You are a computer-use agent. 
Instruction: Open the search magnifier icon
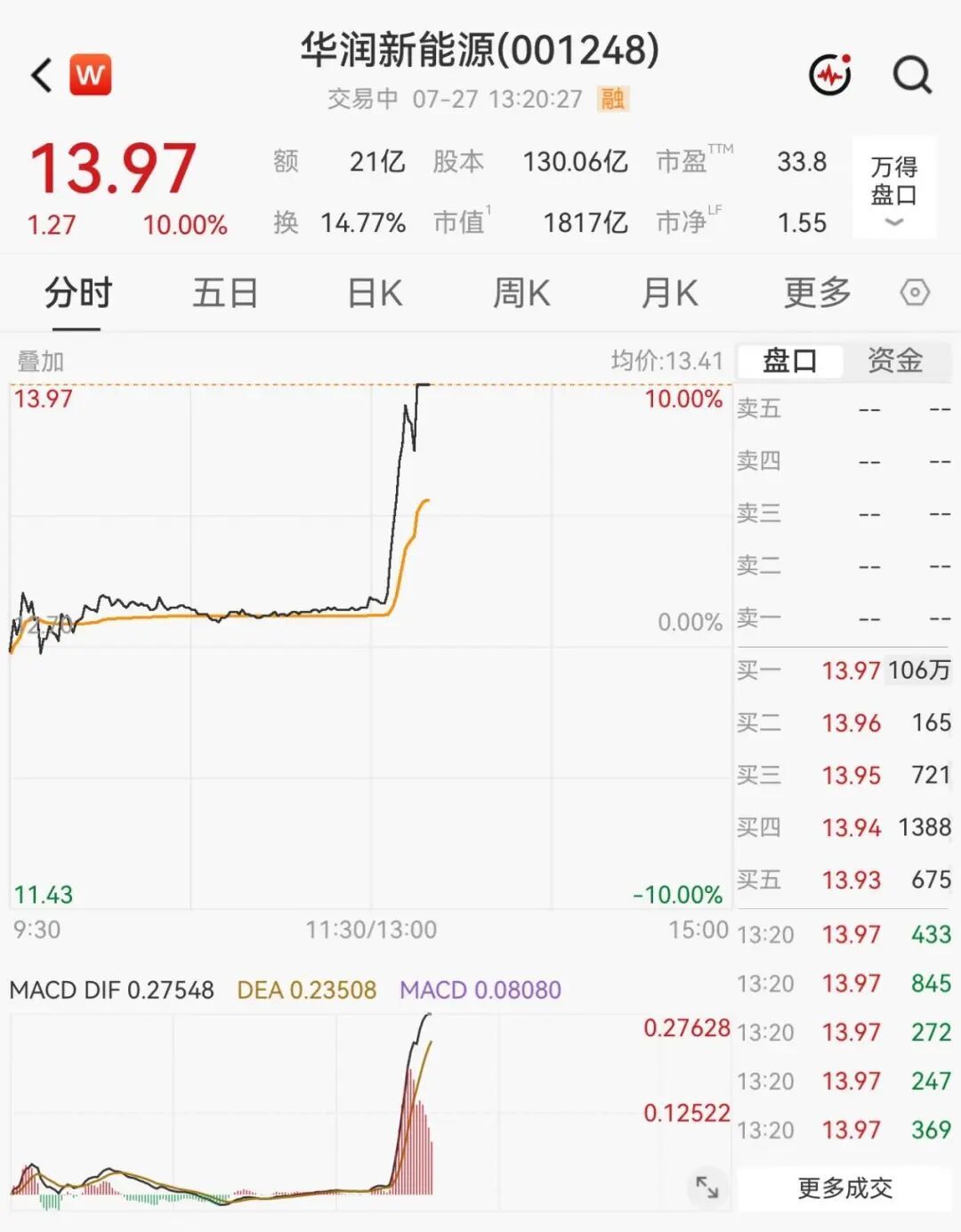(912, 76)
